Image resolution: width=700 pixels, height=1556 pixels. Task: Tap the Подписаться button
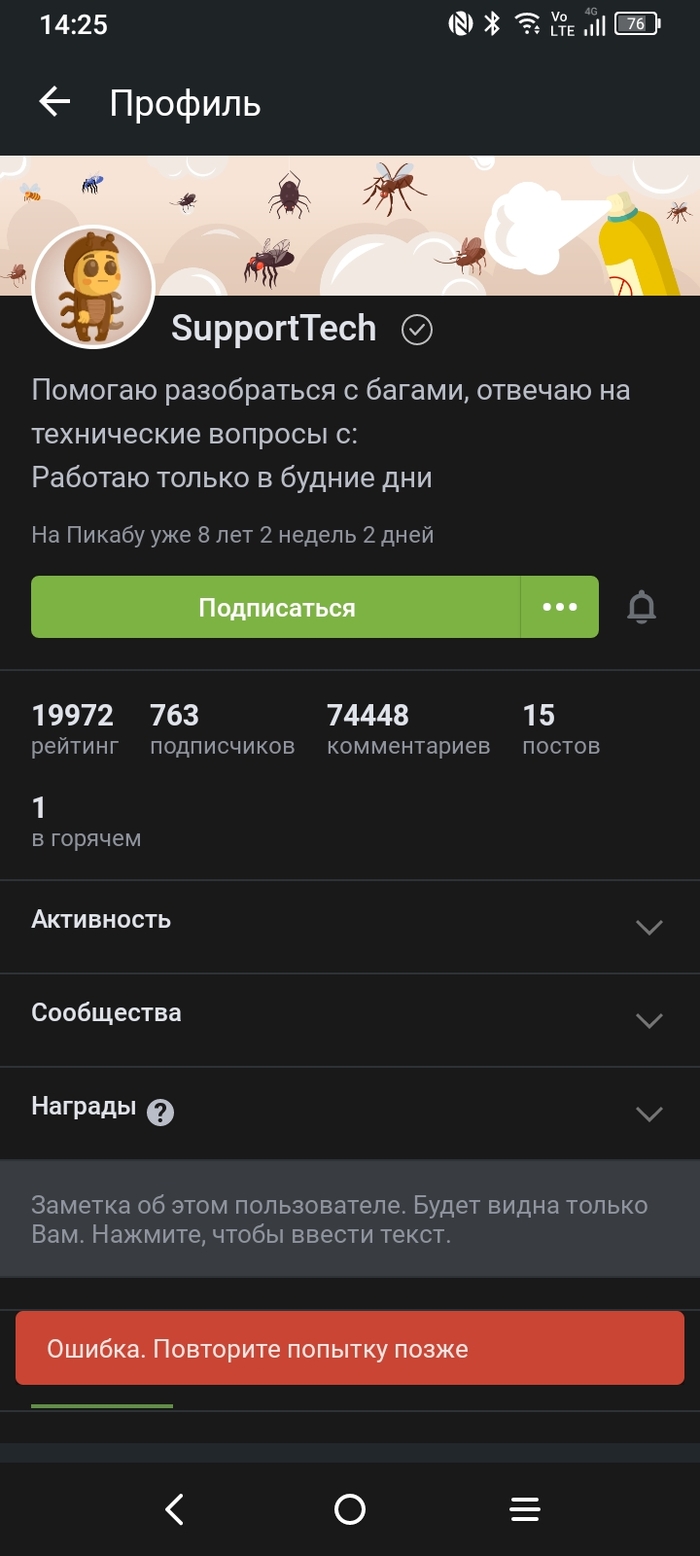tap(276, 607)
